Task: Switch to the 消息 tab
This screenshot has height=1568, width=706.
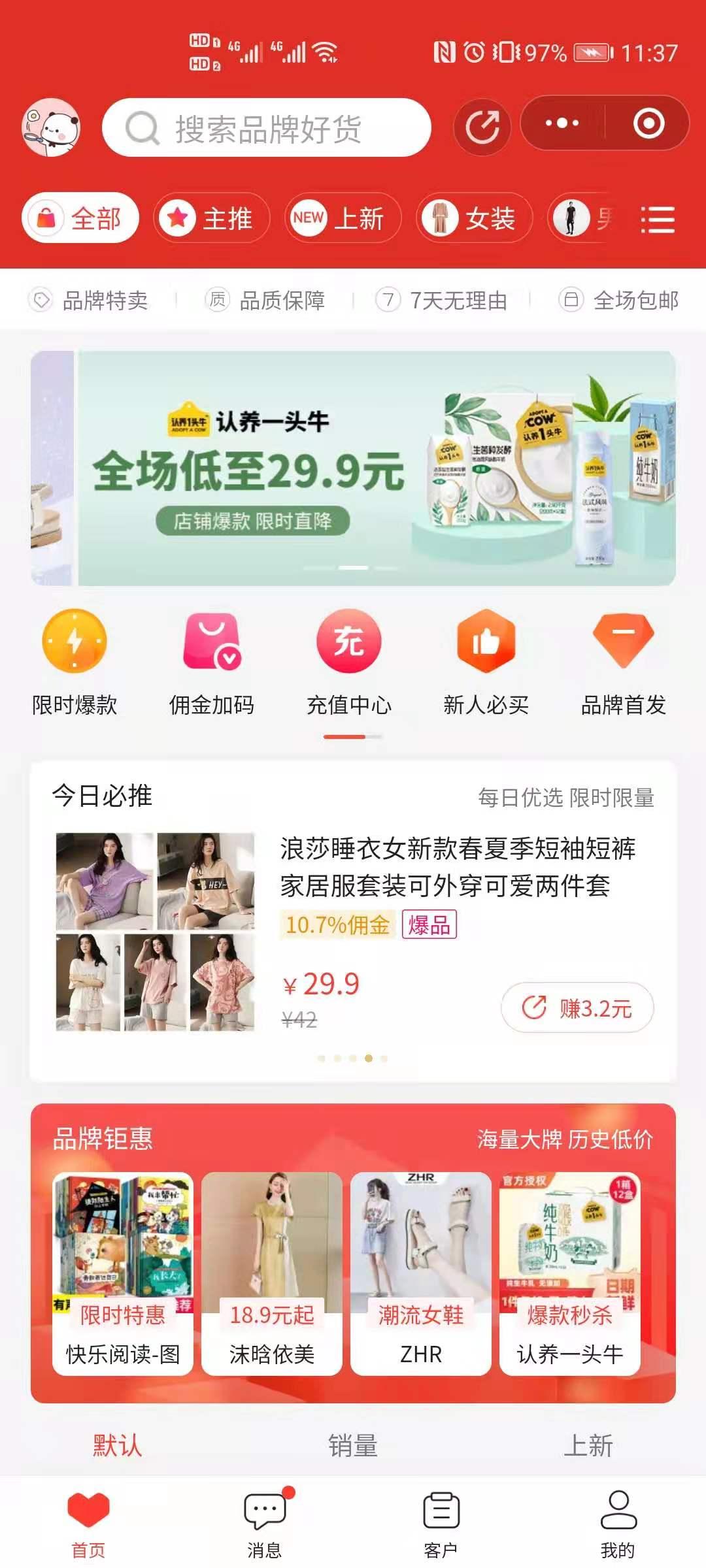Action: 265,1524
